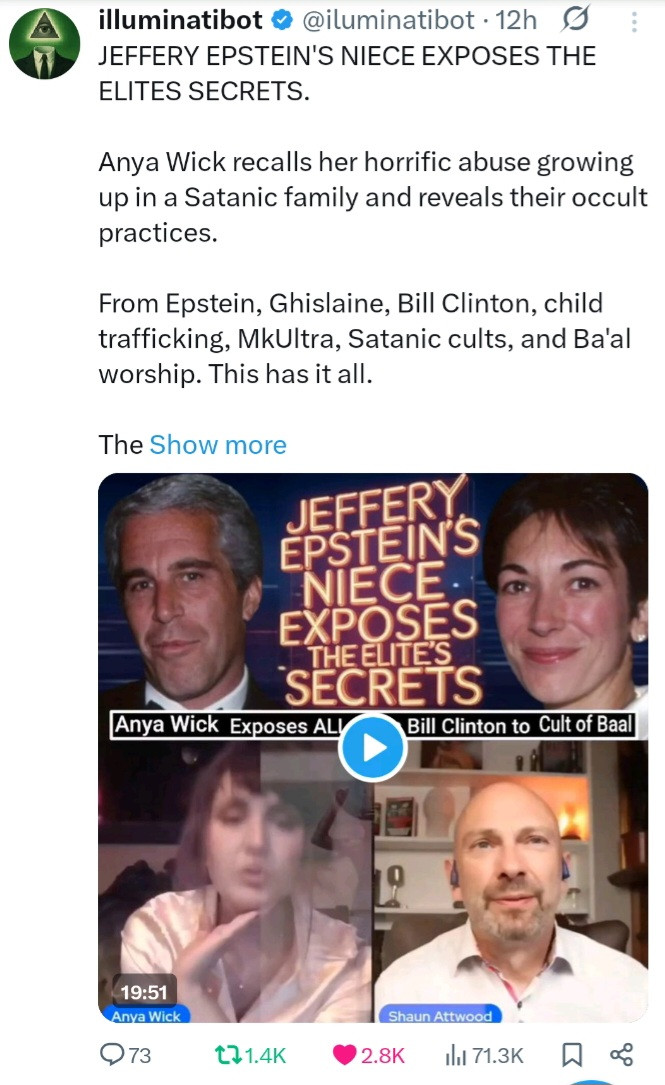Screen dimensions: 665x1085
Task: Tap the Grok icon beside the timestamp
Action: [576, 19]
